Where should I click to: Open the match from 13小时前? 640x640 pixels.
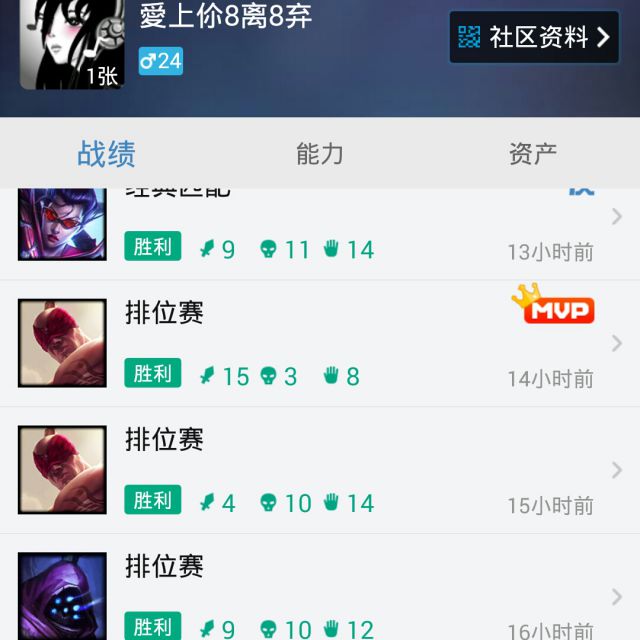click(320, 232)
